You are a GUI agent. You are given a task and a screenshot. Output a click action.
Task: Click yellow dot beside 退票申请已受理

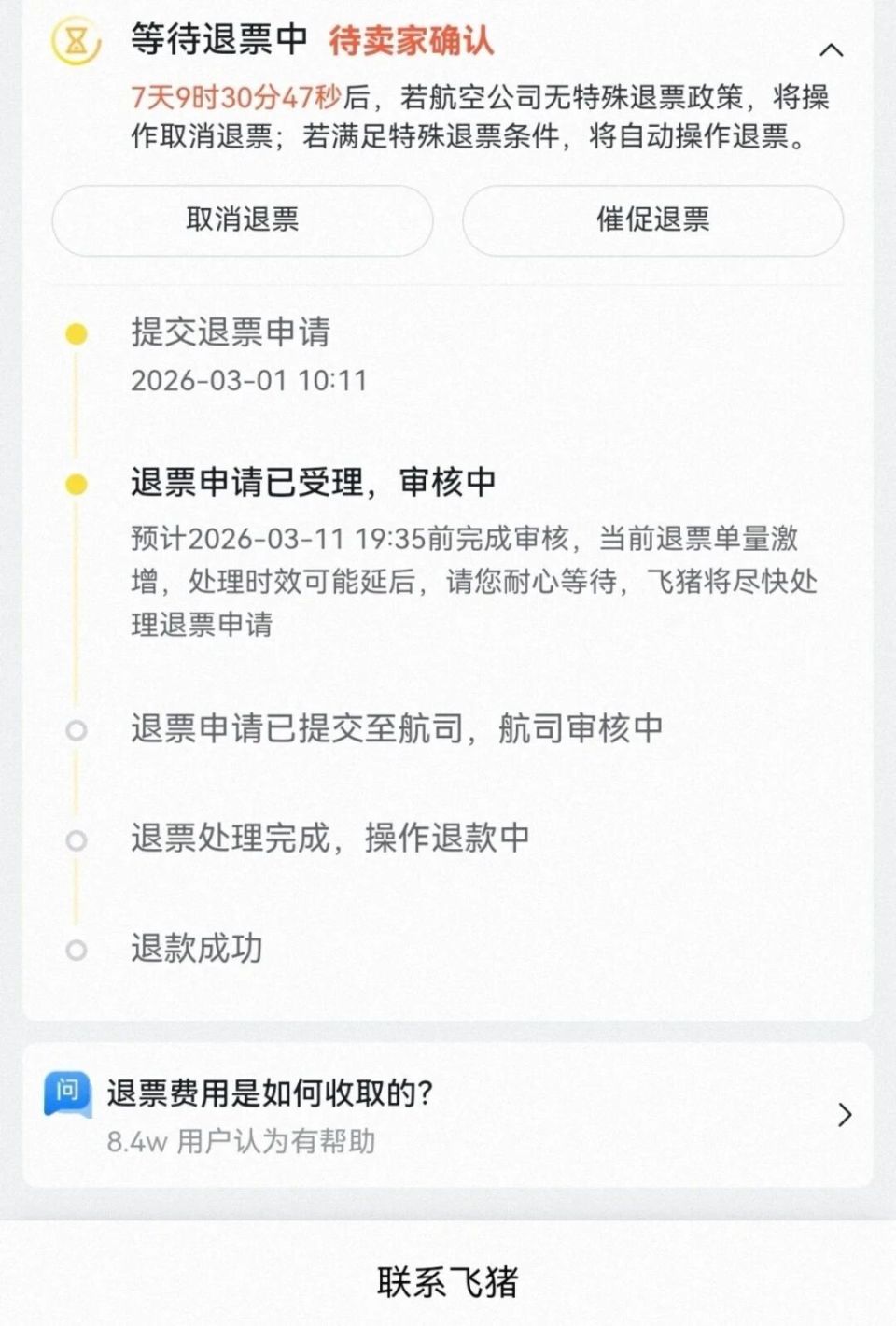tap(75, 485)
